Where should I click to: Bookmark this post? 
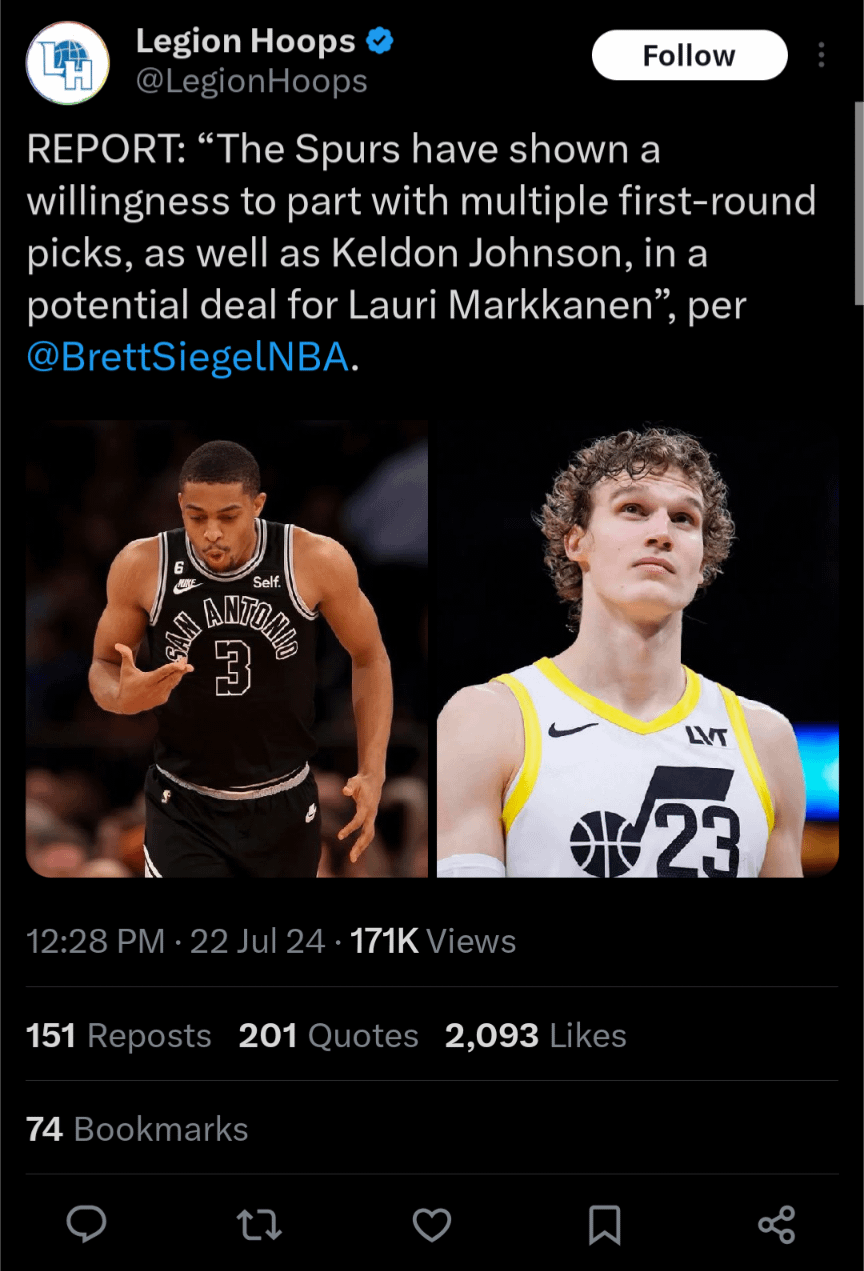coord(604,1224)
